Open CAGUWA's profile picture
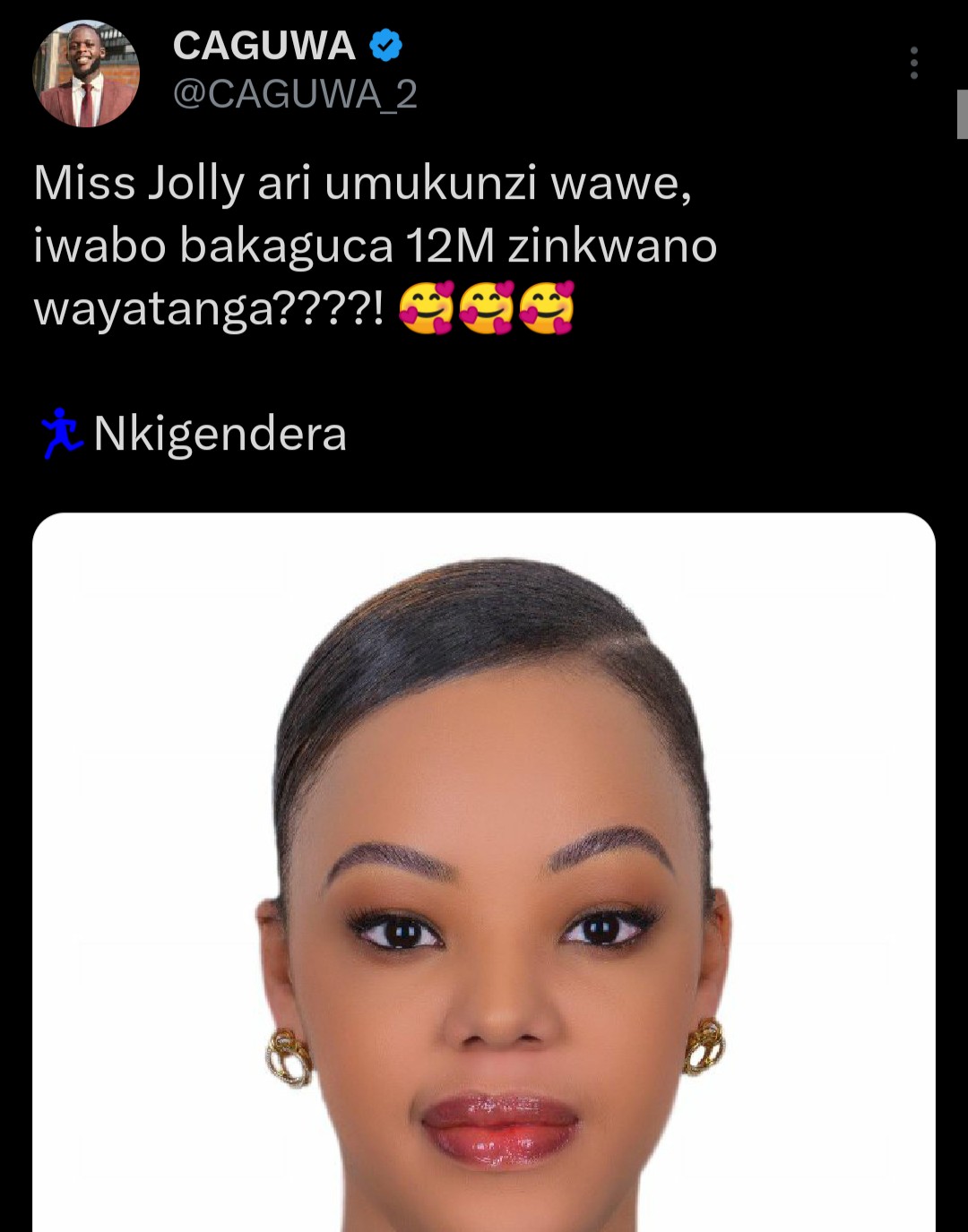968x1232 pixels. [86, 73]
